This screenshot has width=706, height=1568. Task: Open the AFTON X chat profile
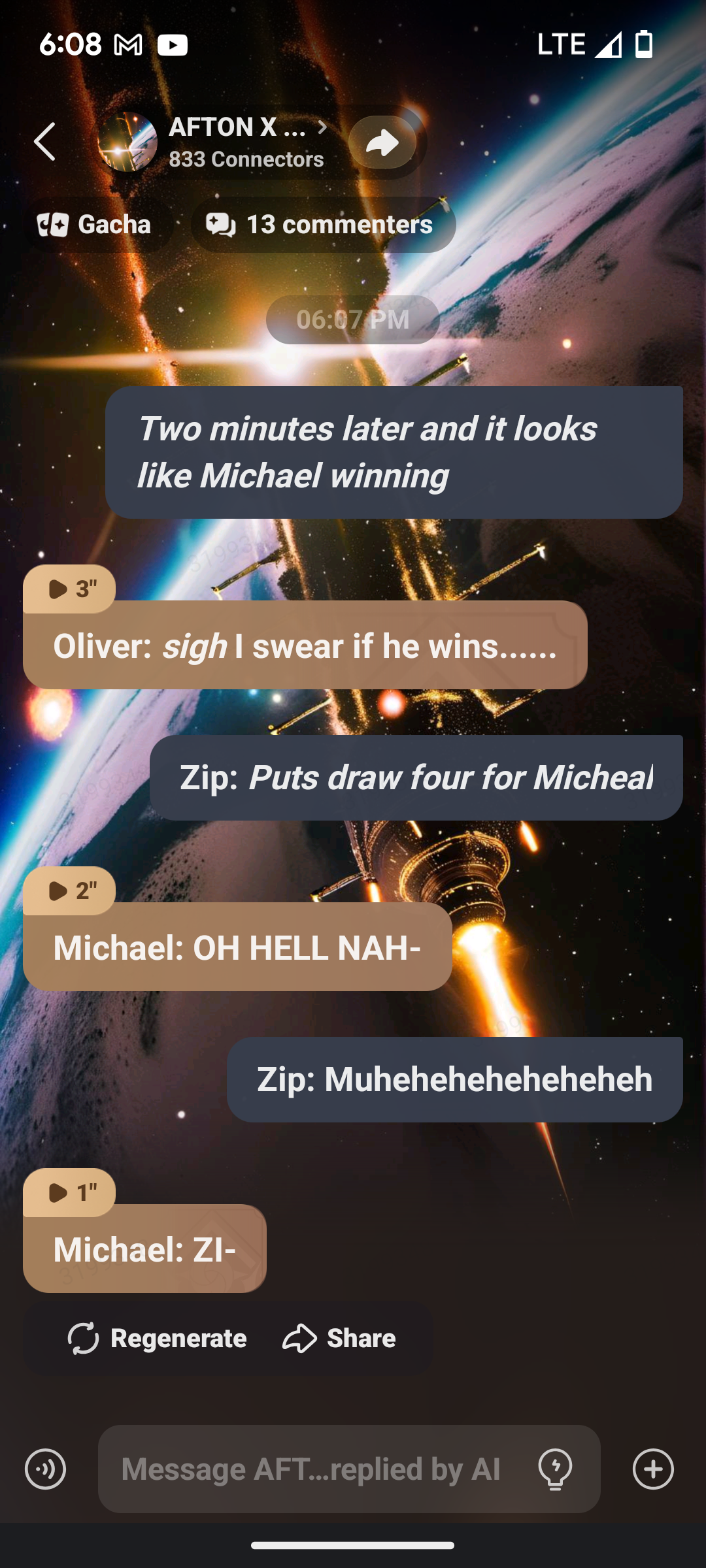(238, 142)
